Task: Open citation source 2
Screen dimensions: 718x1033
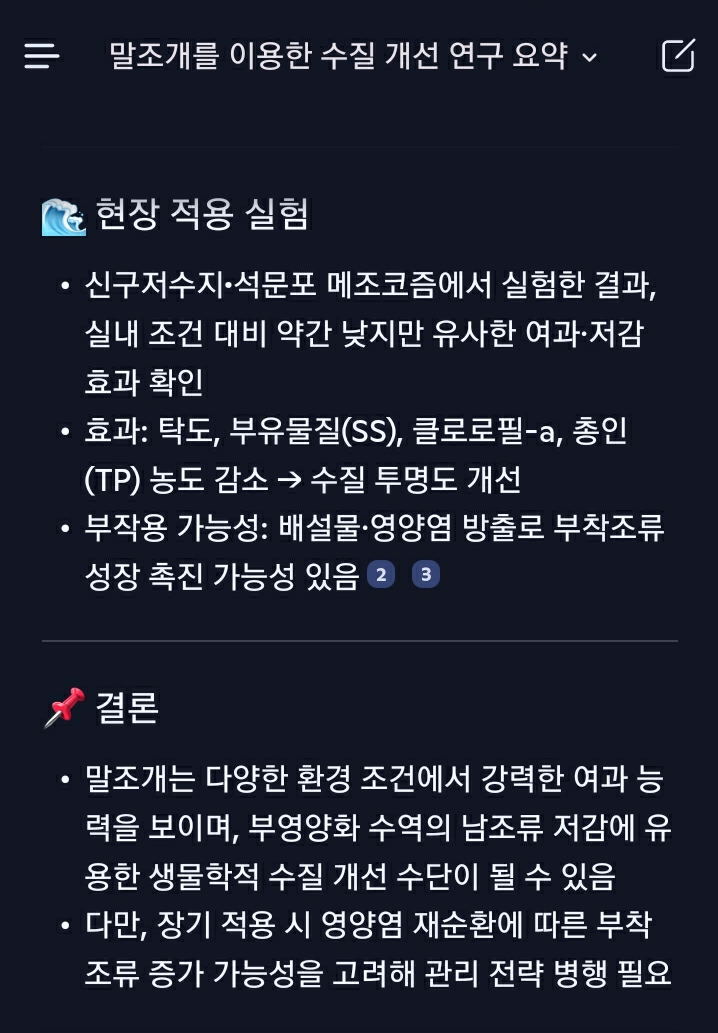Action: (381, 575)
